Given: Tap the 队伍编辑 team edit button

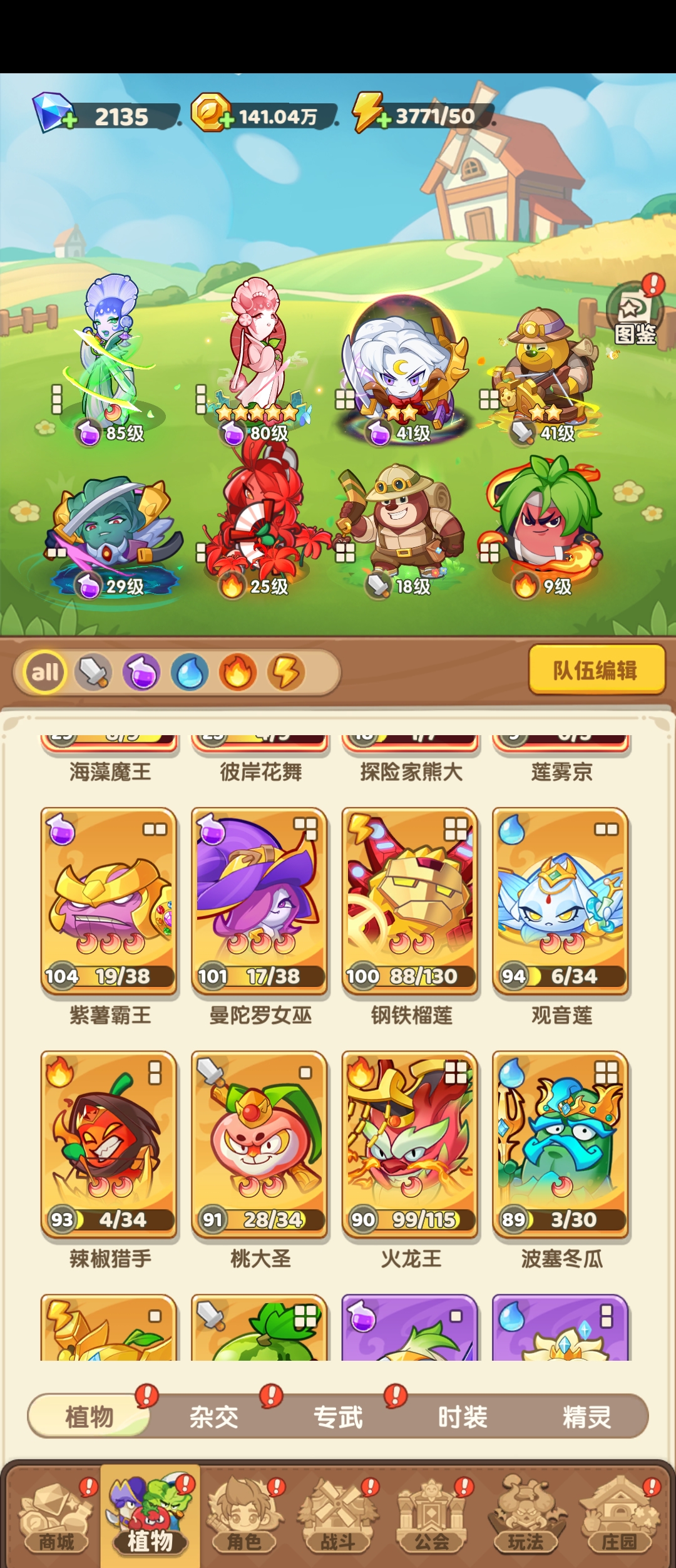Looking at the screenshot, I should [x=595, y=670].
